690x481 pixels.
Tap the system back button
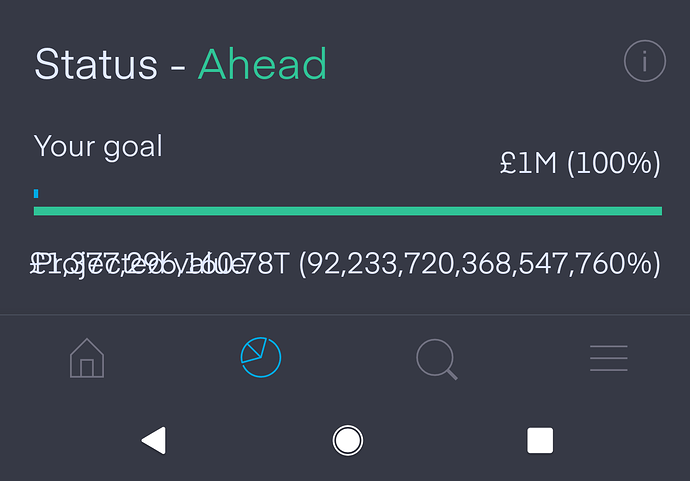tap(153, 440)
